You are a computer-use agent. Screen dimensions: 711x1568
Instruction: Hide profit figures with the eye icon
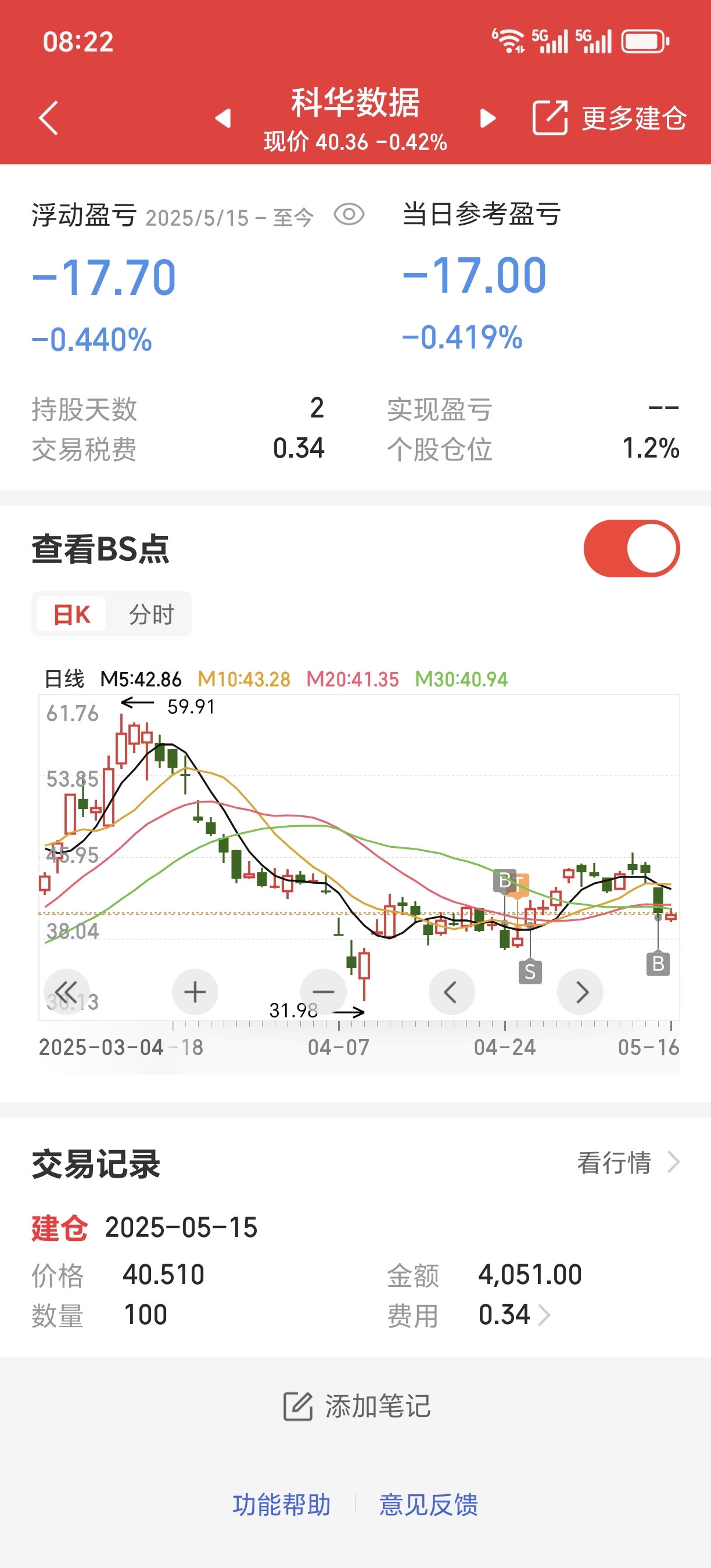pos(349,214)
